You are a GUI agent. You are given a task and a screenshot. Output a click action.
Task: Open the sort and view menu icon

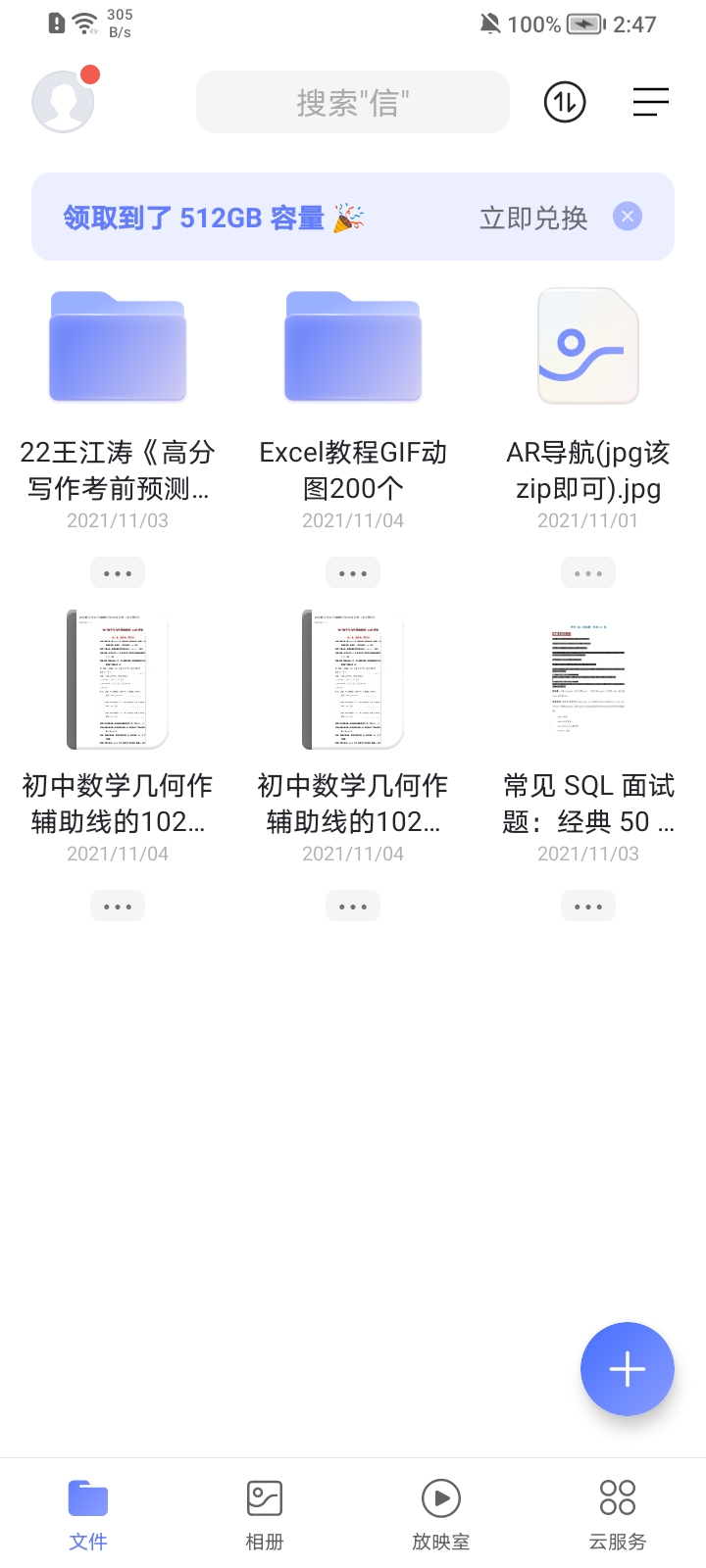(x=650, y=102)
